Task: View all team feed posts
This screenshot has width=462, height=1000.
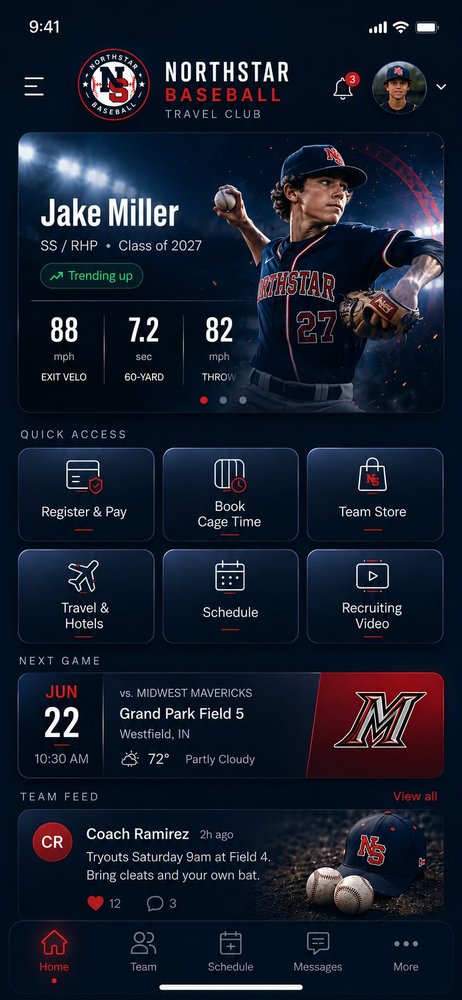Action: (415, 796)
